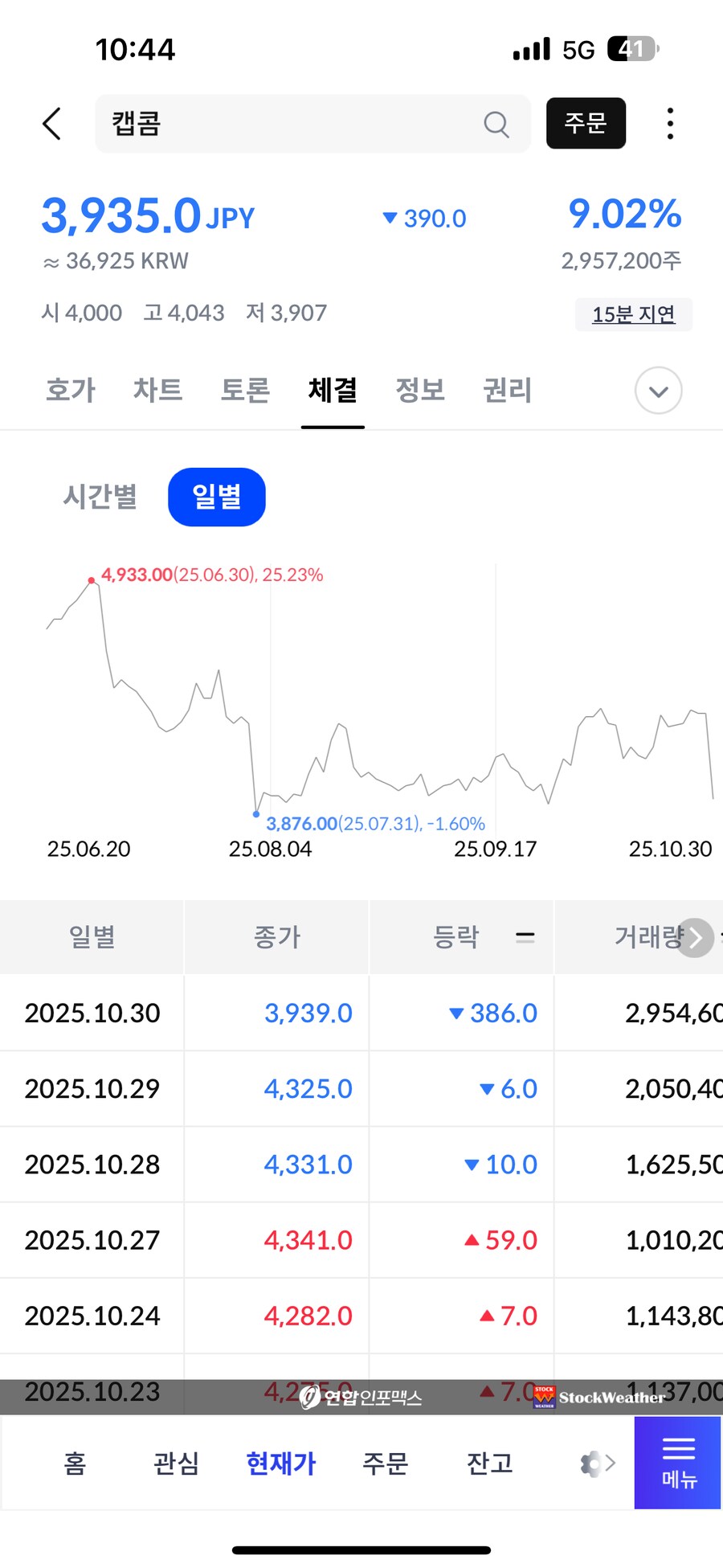Toggle sort order on the 등락 column
The height and width of the screenshot is (1568, 723).
point(525,937)
